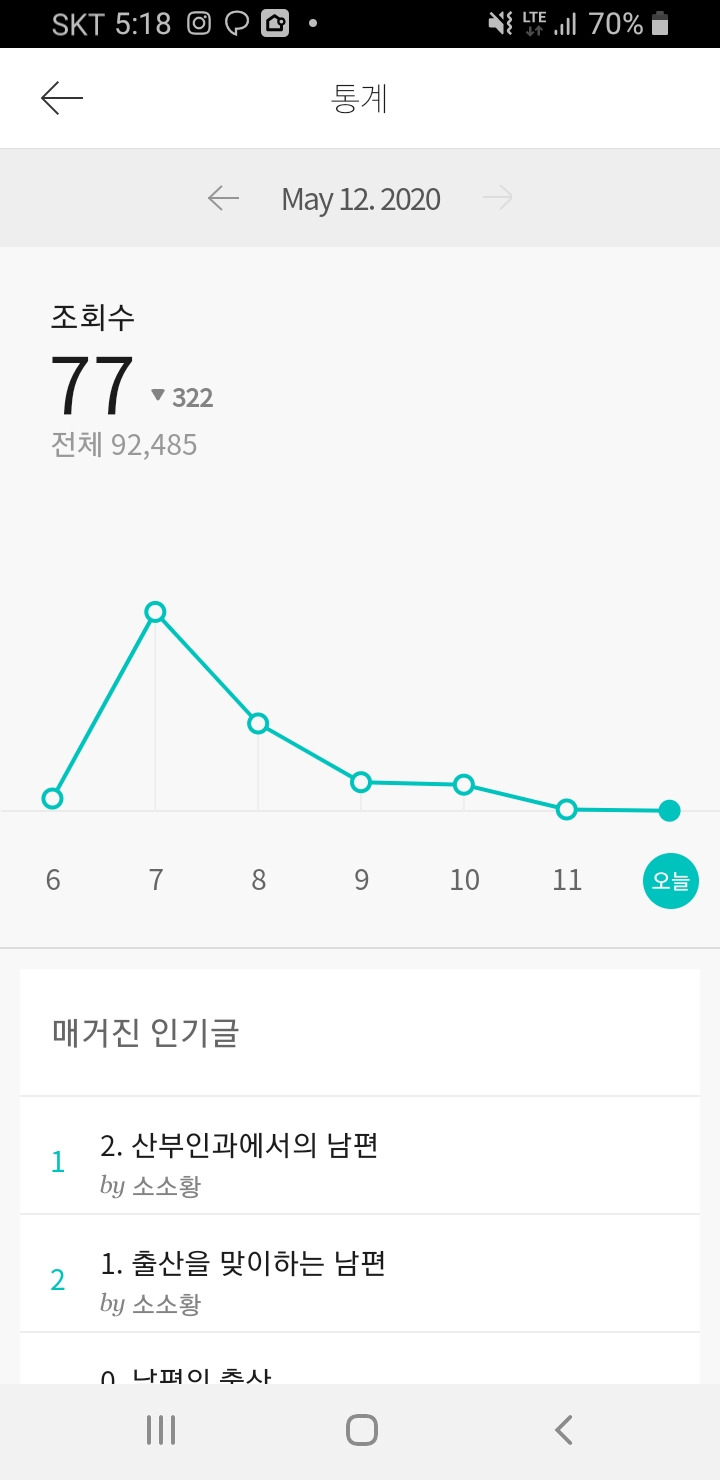Select 오늘 on the views chart
The height and width of the screenshot is (1480, 720).
coord(670,881)
